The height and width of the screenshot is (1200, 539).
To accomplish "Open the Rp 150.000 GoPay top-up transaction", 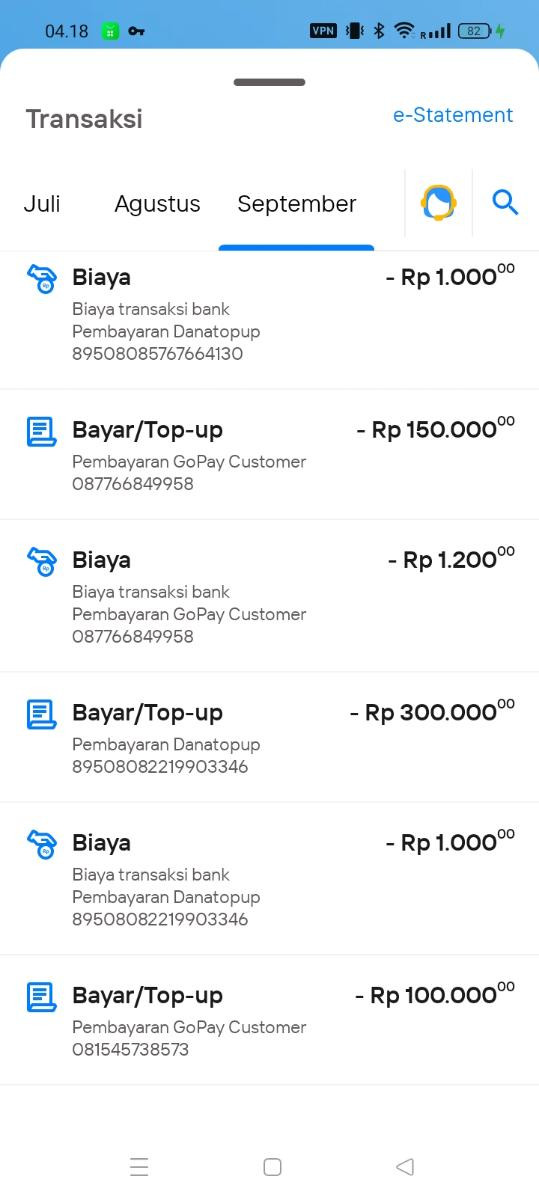I will pos(269,455).
